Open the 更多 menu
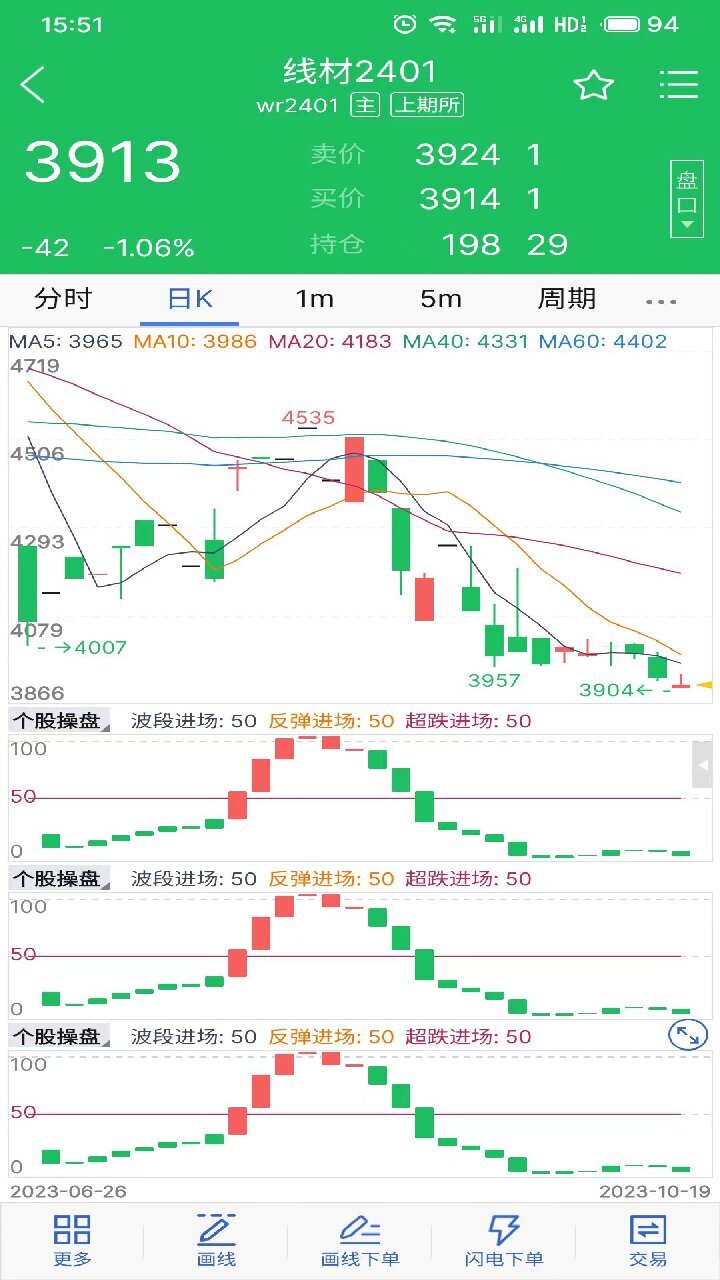This screenshot has width=720, height=1280. [72, 1241]
